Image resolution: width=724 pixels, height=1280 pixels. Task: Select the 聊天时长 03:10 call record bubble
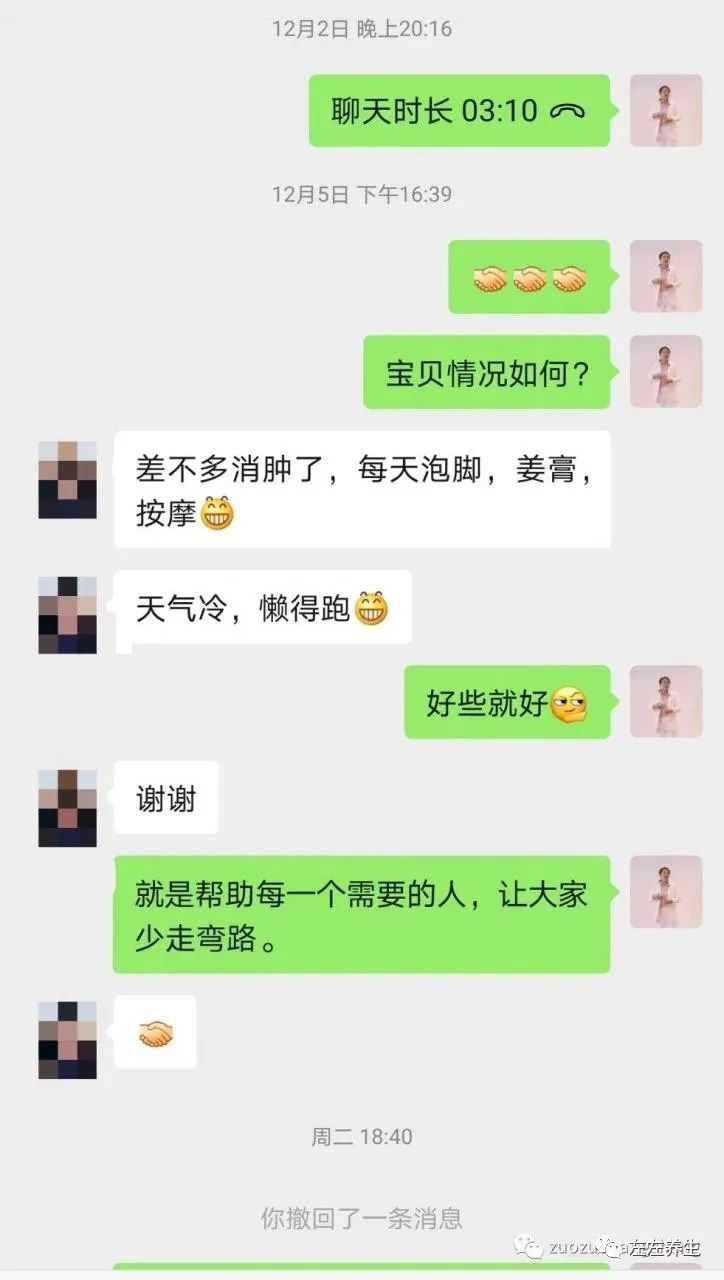(x=458, y=110)
